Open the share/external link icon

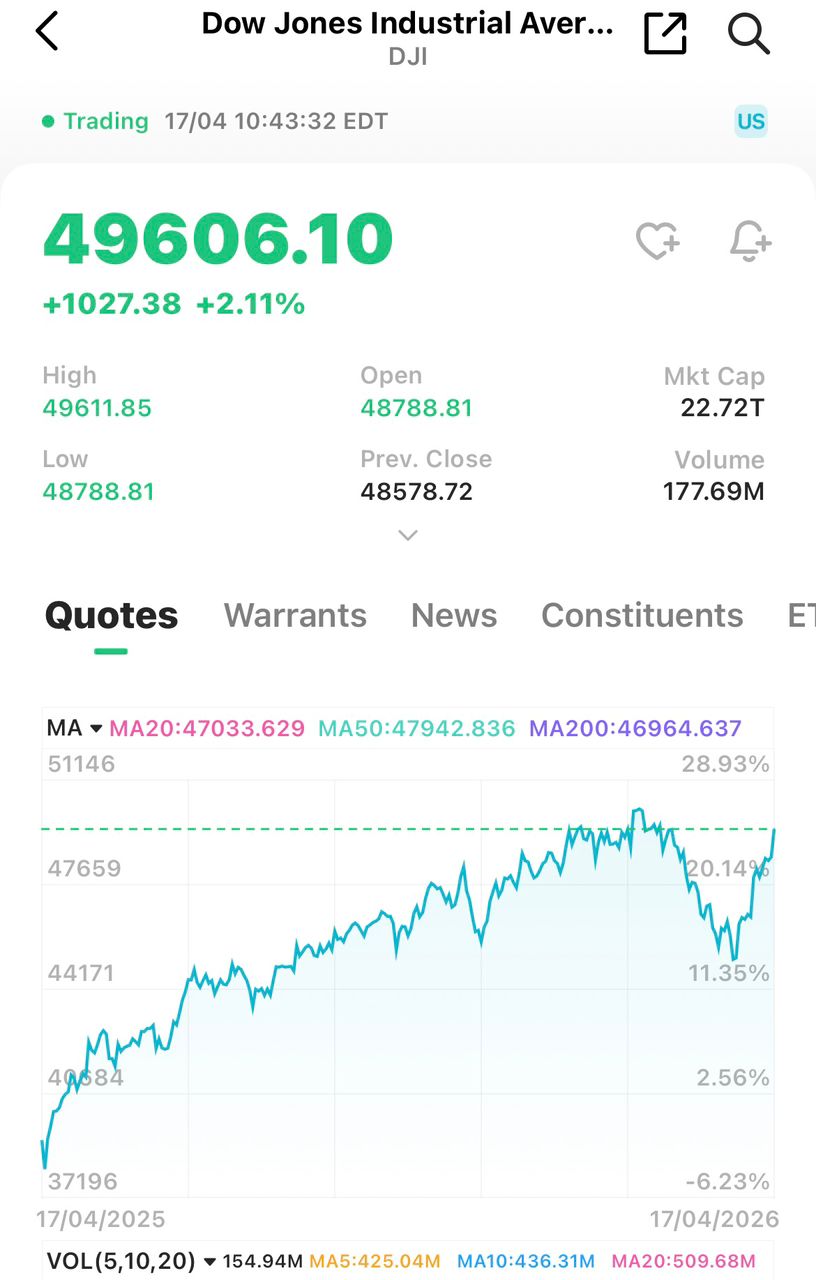[665, 33]
